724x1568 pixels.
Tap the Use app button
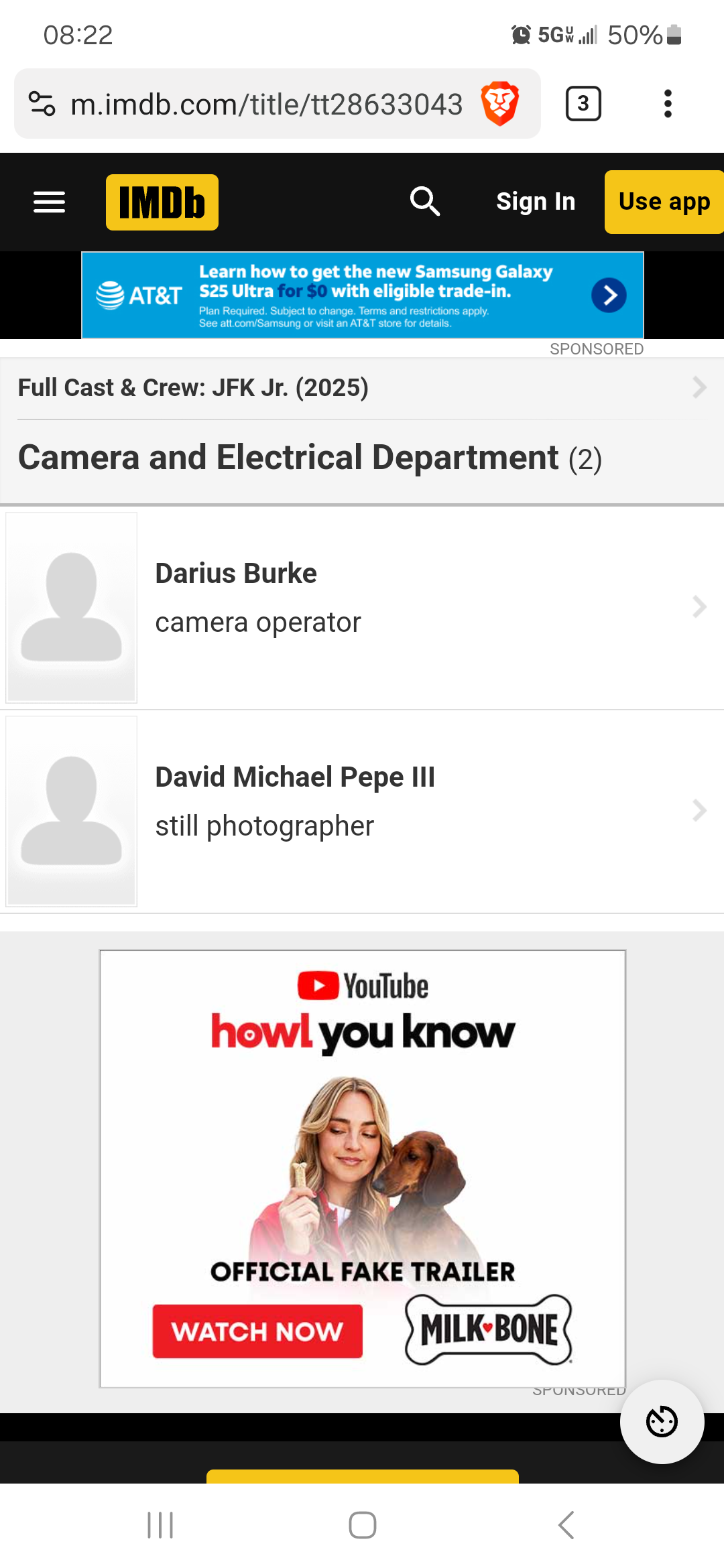click(663, 202)
